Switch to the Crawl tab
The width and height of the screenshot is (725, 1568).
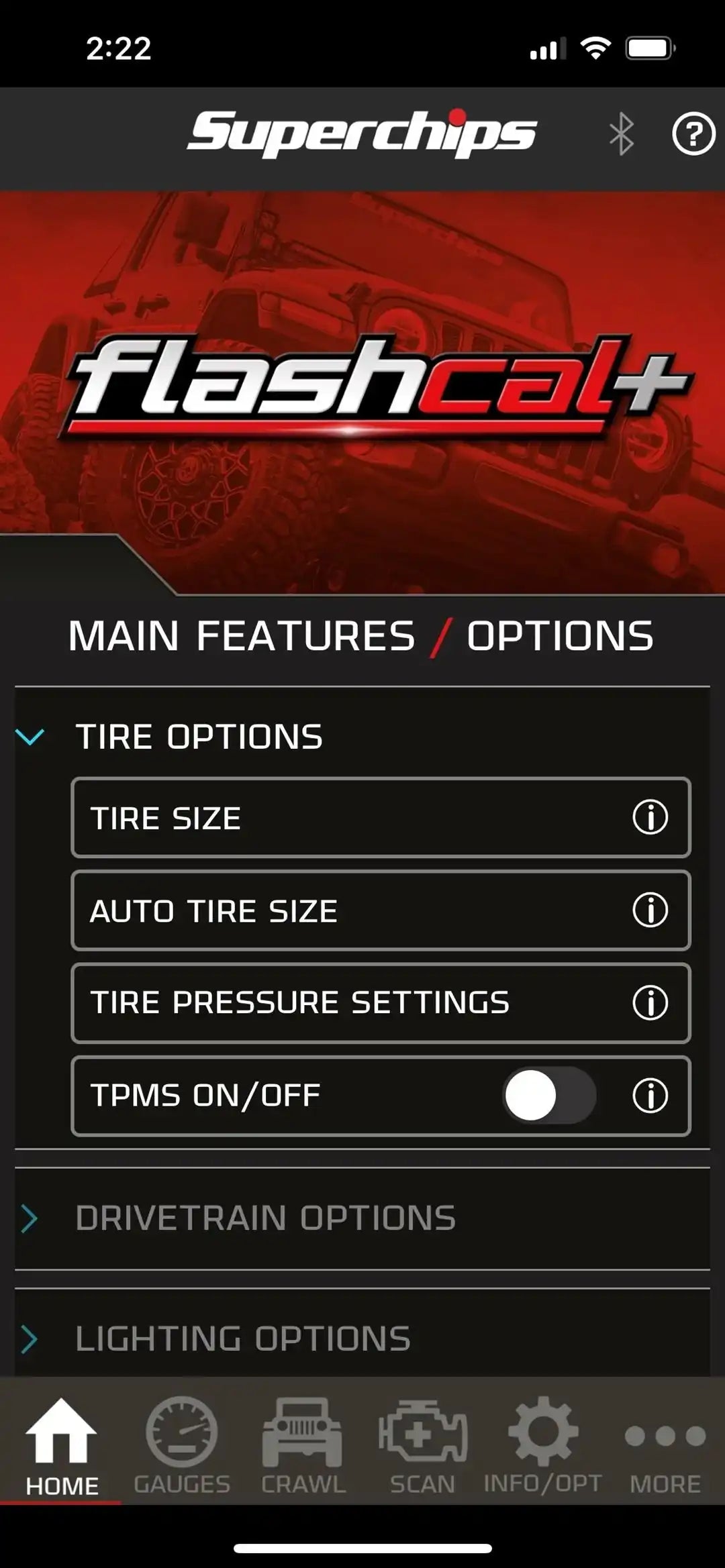tap(303, 1446)
